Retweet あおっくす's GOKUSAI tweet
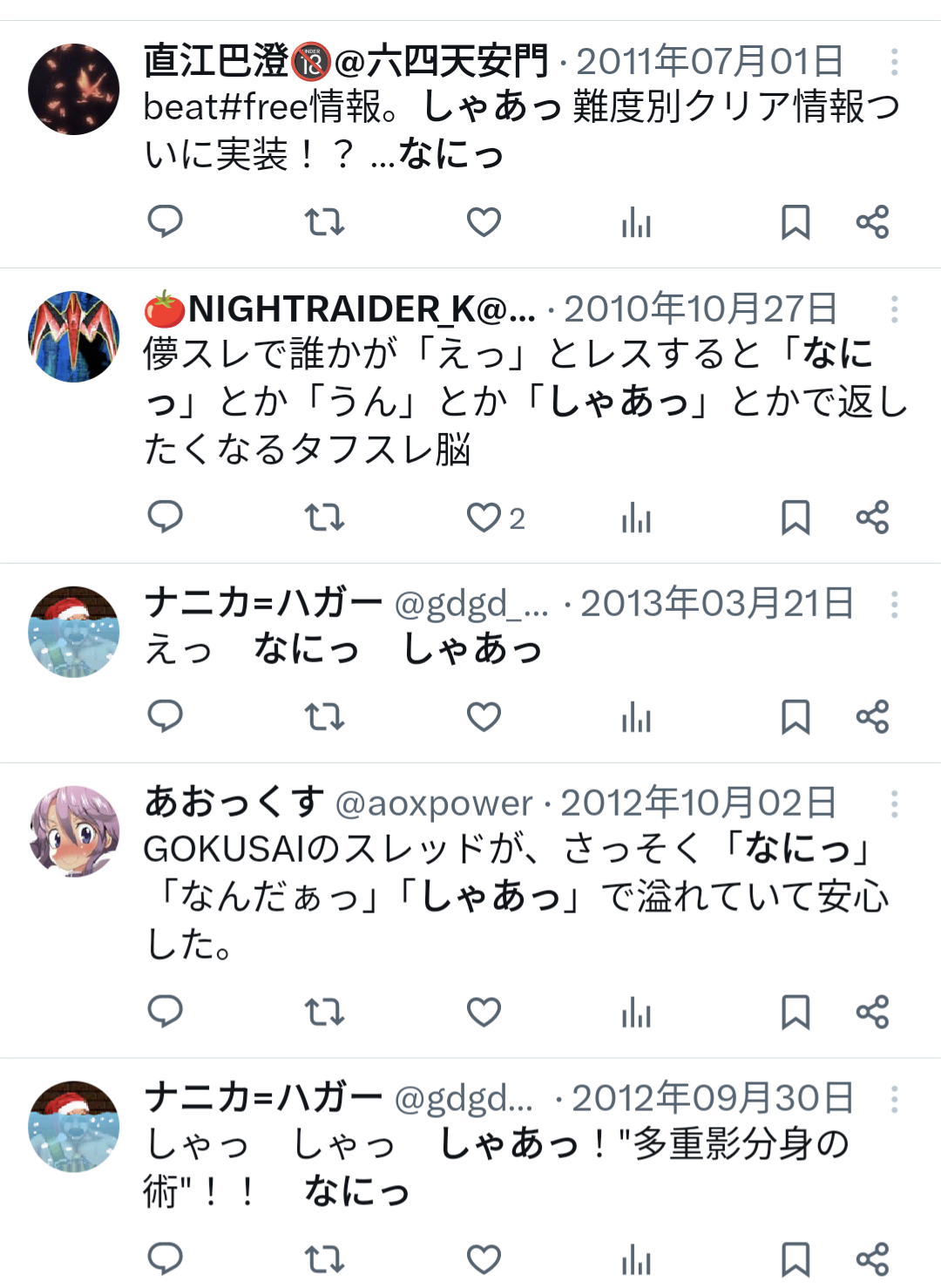Viewport: 941px width, 1288px height. [x=324, y=1012]
